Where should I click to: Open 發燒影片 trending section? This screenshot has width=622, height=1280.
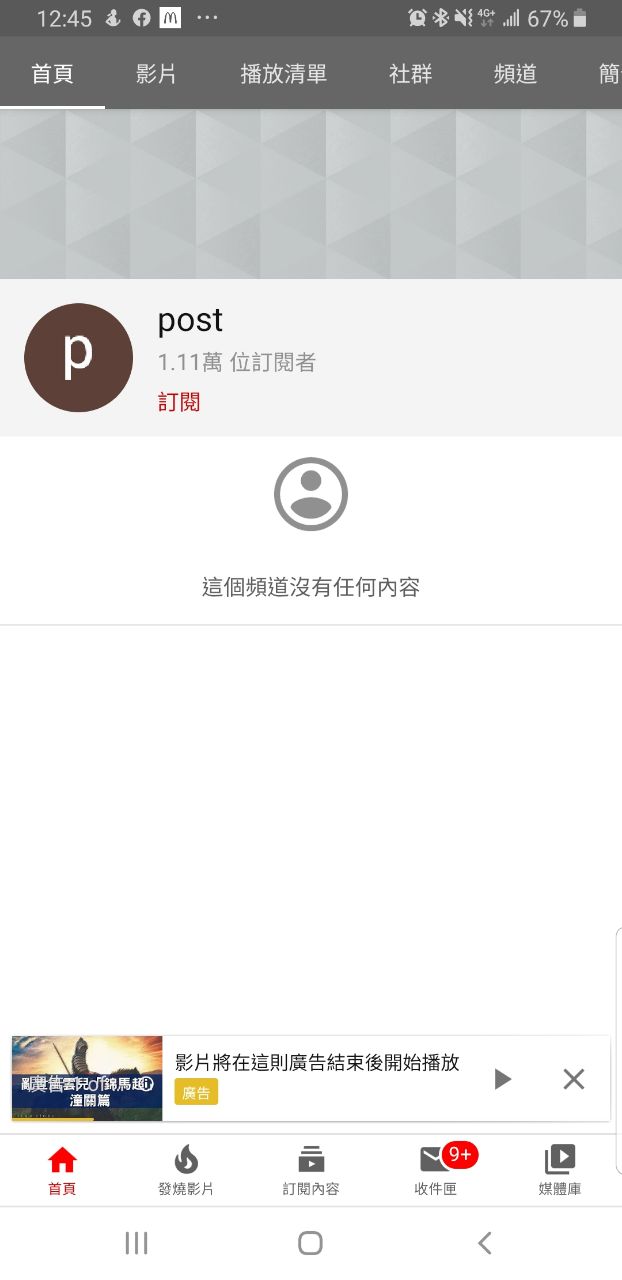186,1170
